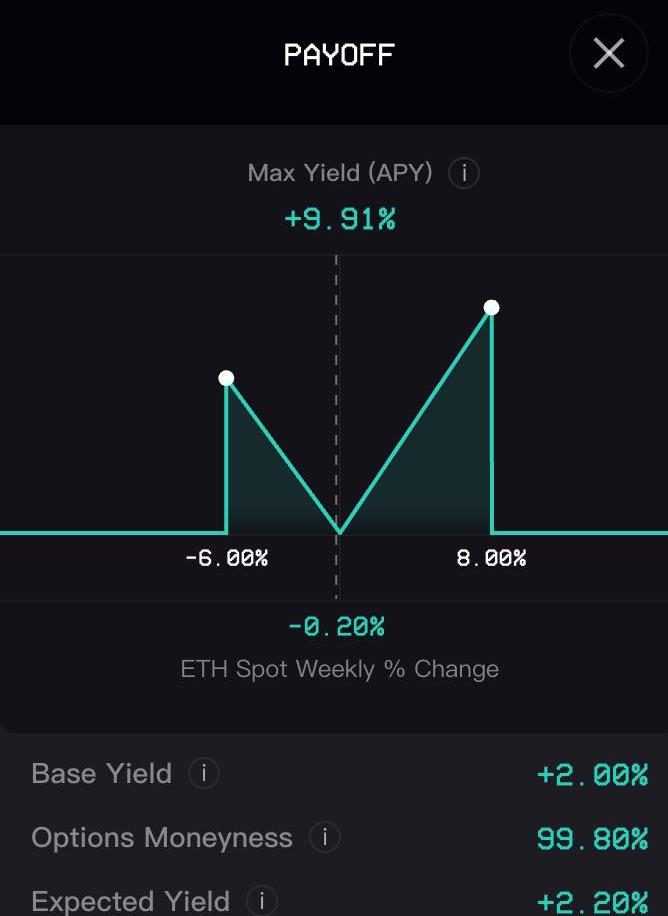Image resolution: width=668 pixels, height=916 pixels.
Task: Close the Payoff panel
Action: (x=608, y=54)
